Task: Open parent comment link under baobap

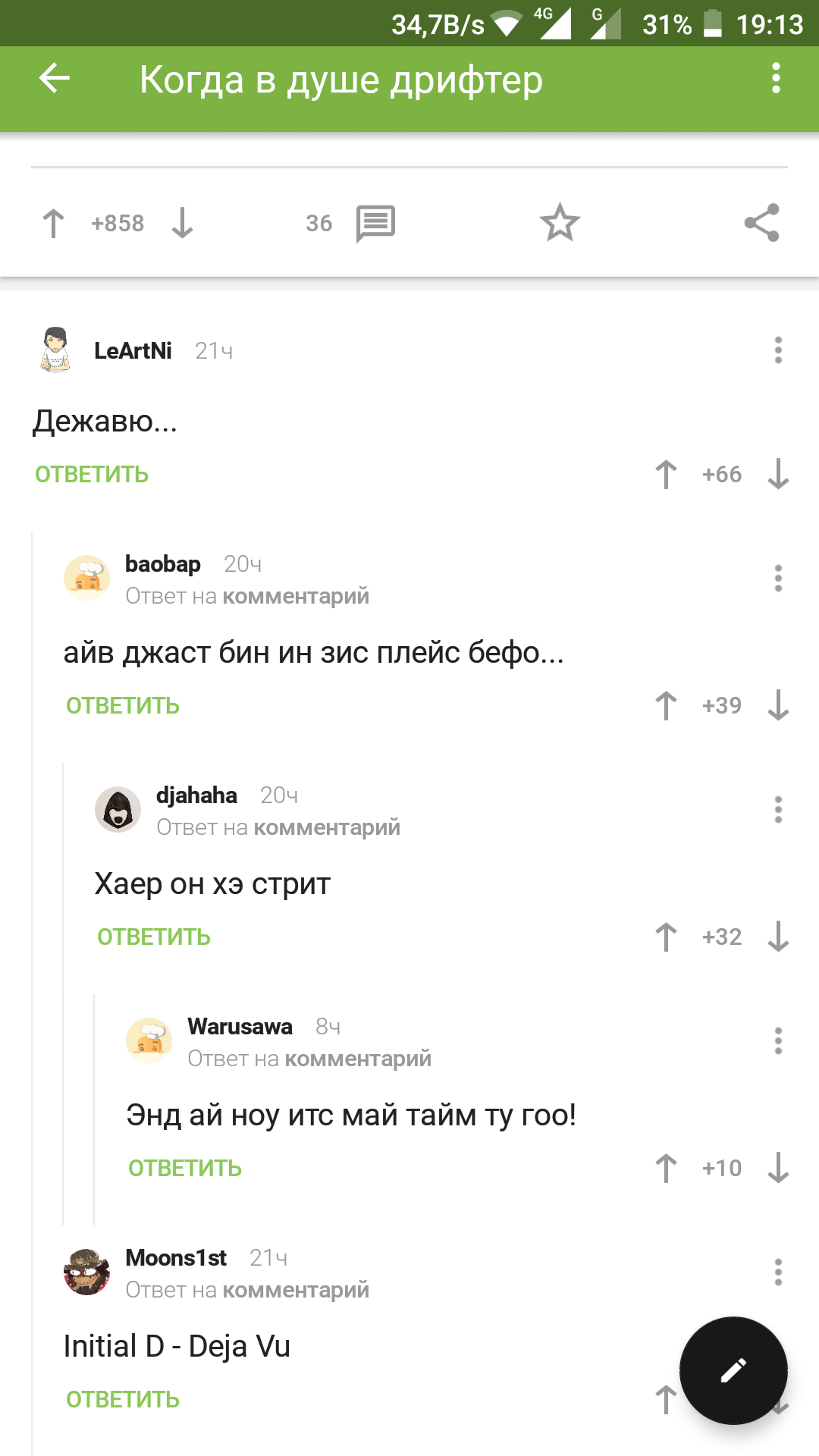Action: [x=296, y=597]
